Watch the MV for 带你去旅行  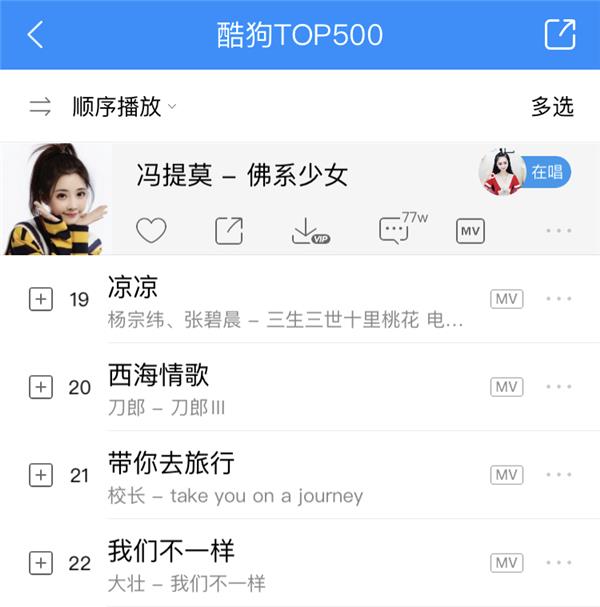[506, 475]
